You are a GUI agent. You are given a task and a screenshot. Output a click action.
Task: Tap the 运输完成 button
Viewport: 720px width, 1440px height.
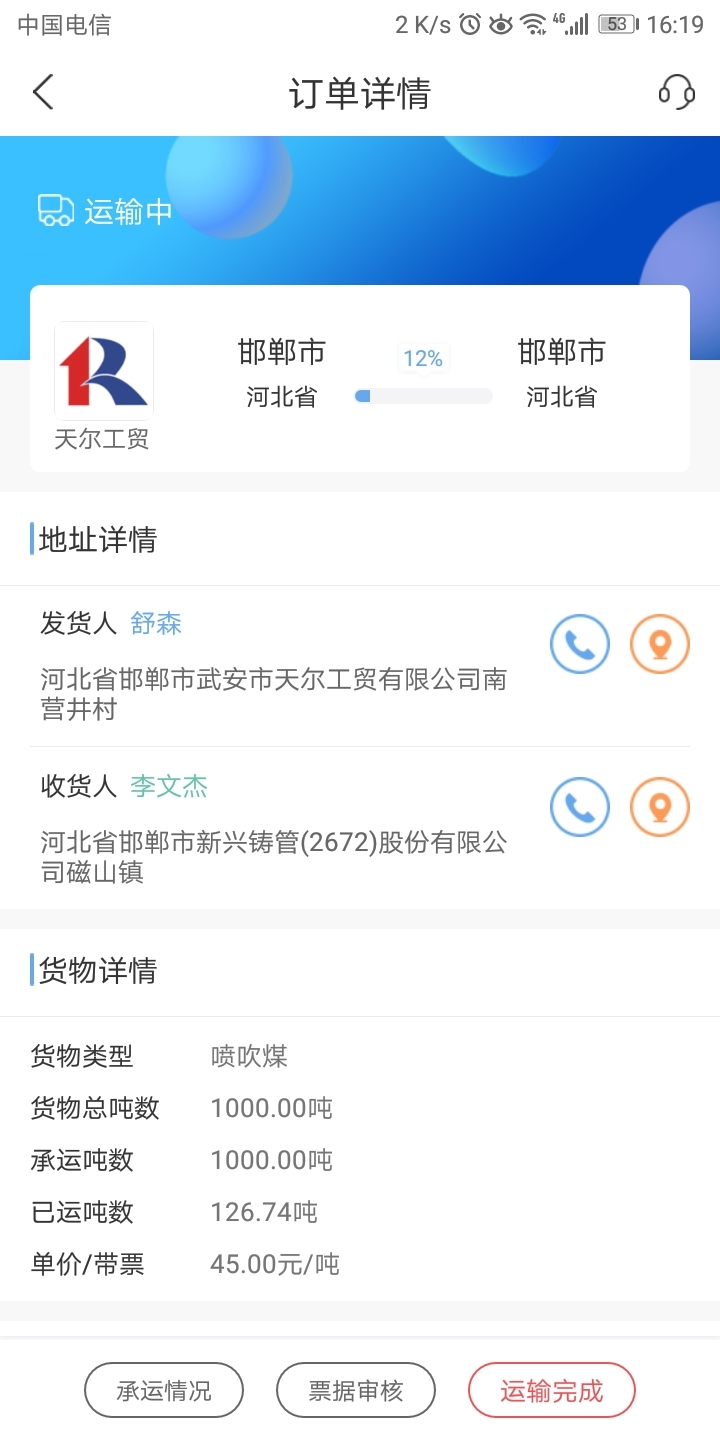(x=552, y=1390)
